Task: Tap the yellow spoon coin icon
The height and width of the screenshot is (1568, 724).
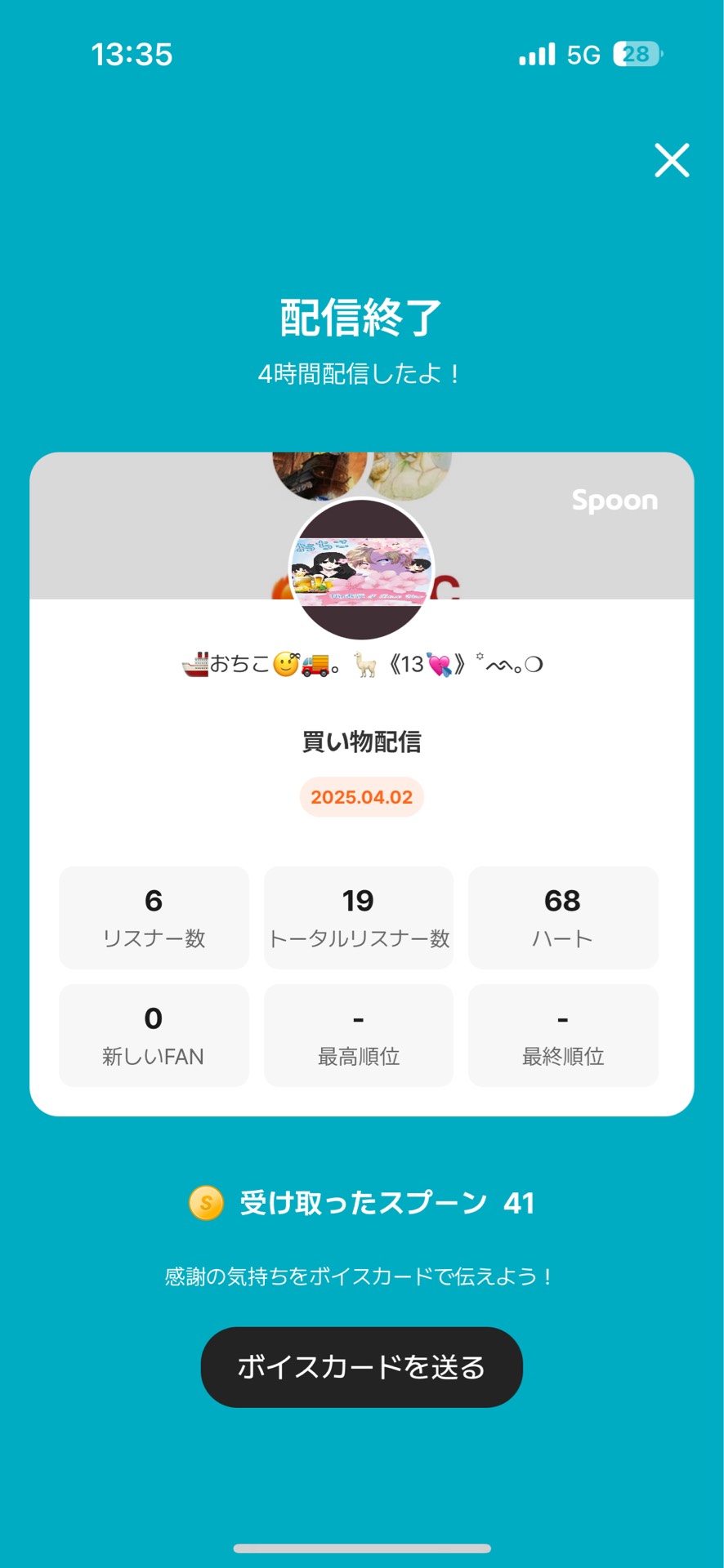Action: tap(205, 1204)
